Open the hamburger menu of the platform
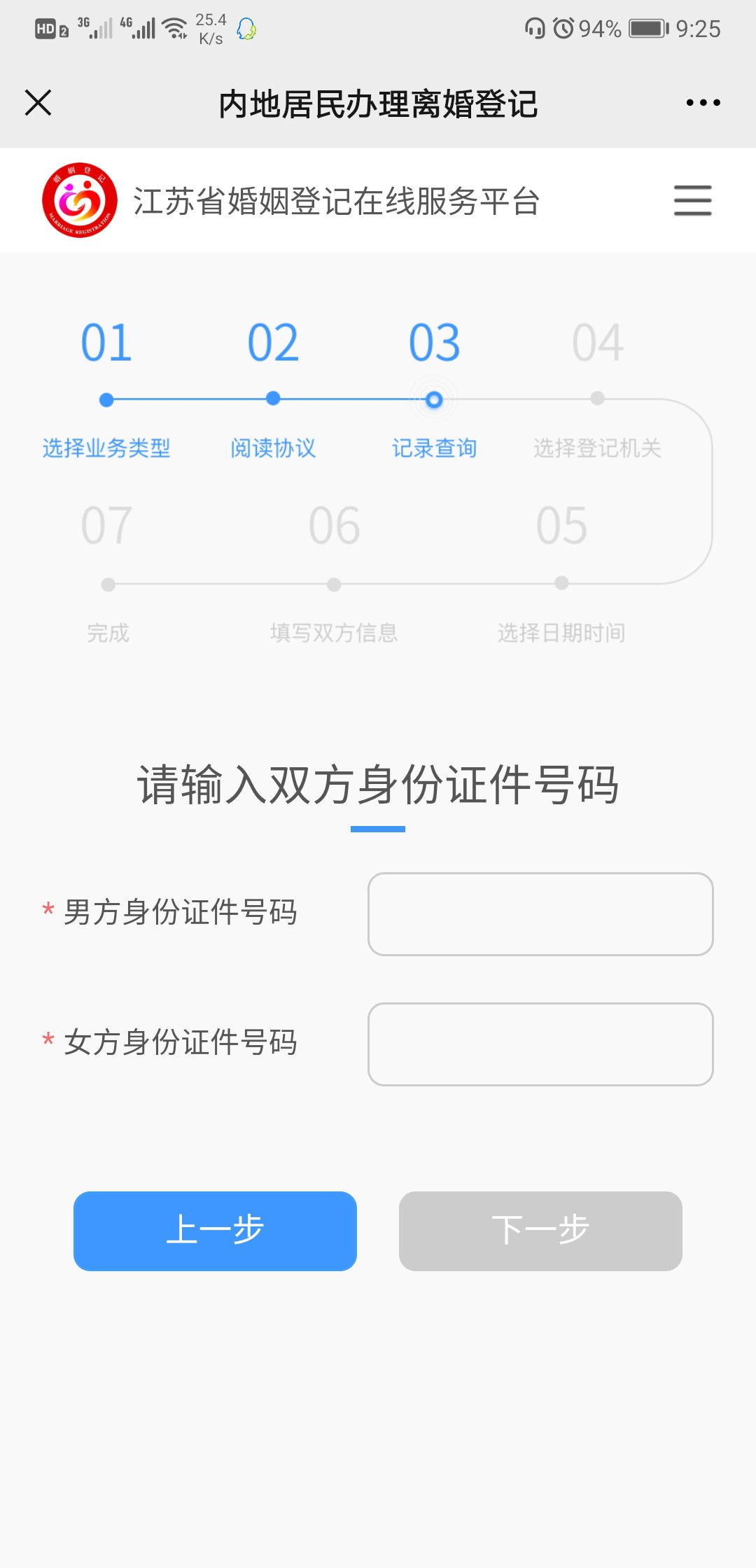Image resolution: width=756 pixels, height=1568 pixels. point(692,200)
